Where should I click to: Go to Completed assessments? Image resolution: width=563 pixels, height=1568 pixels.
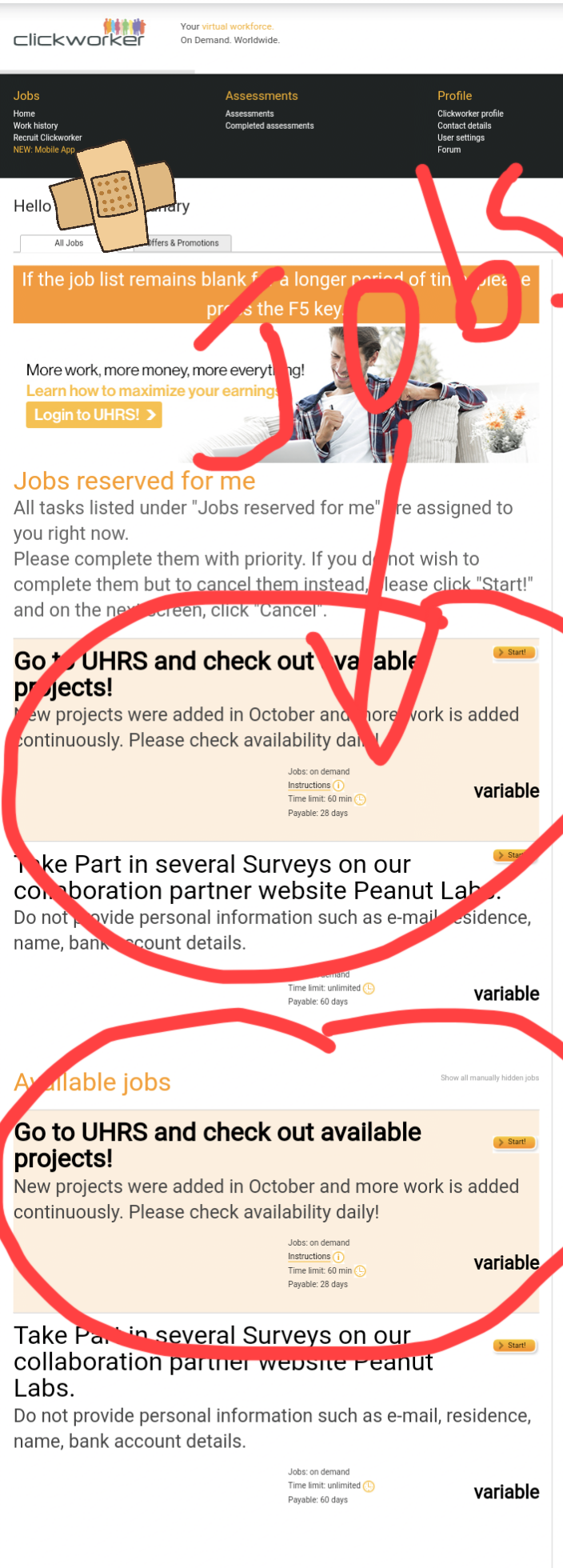point(270,126)
